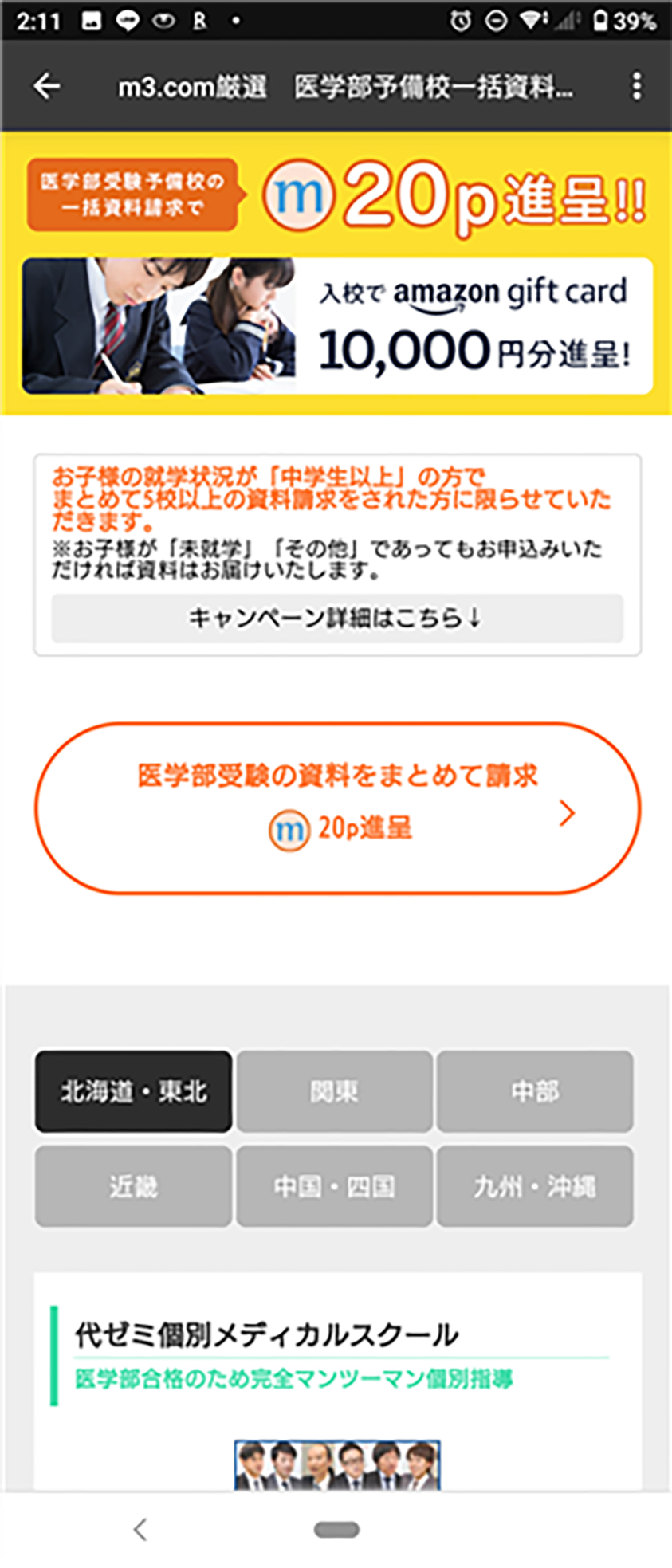Tap 医学部受験の資料をまとめて請求 button
Image resolution: width=672 pixels, height=1568 pixels.
click(x=336, y=808)
